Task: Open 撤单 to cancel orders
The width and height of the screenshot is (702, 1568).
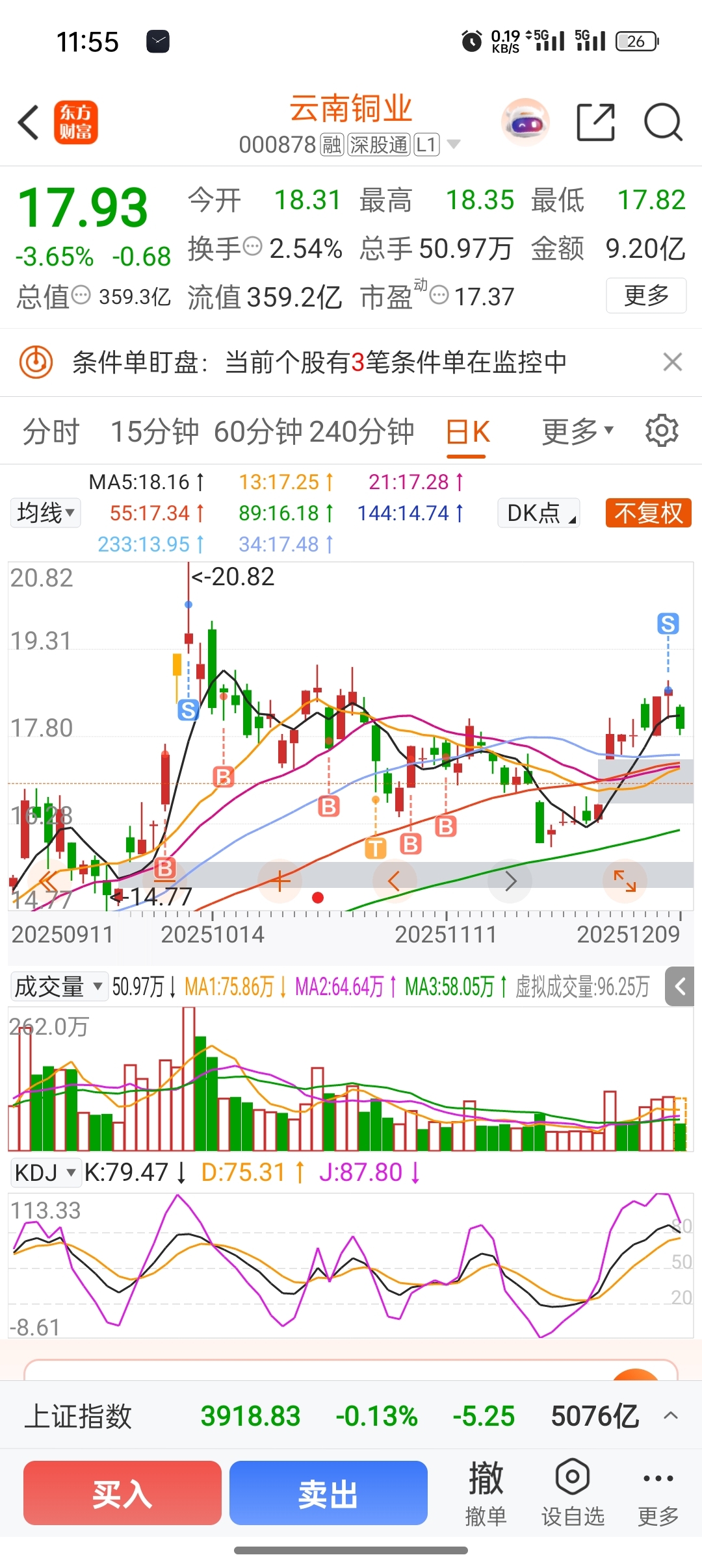Action: (x=486, y=1493)
